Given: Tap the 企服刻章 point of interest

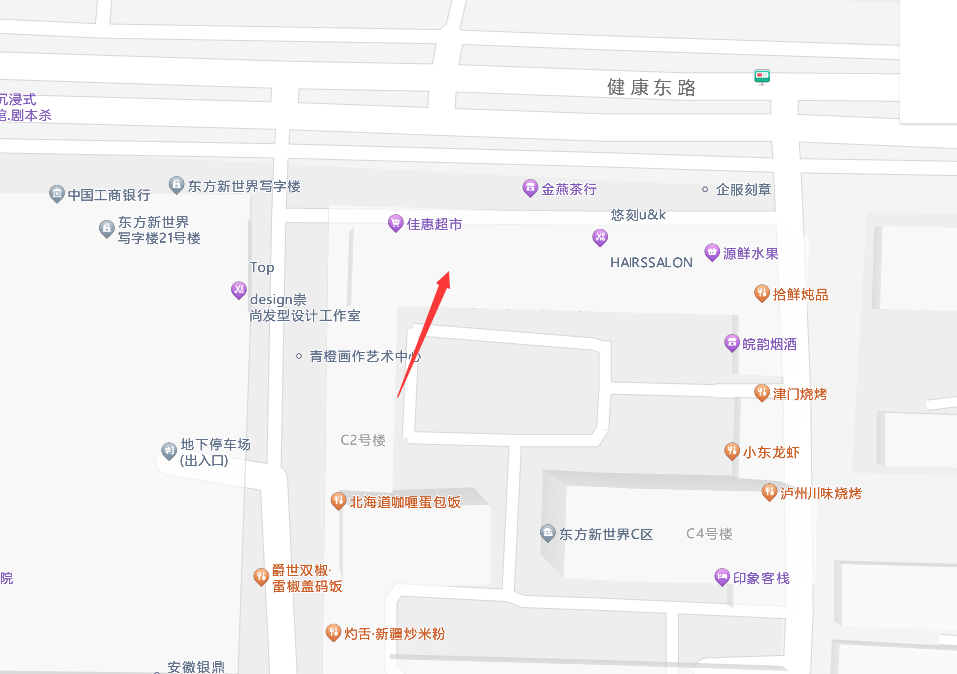Looking at the screenshot, I should point(705,189).
